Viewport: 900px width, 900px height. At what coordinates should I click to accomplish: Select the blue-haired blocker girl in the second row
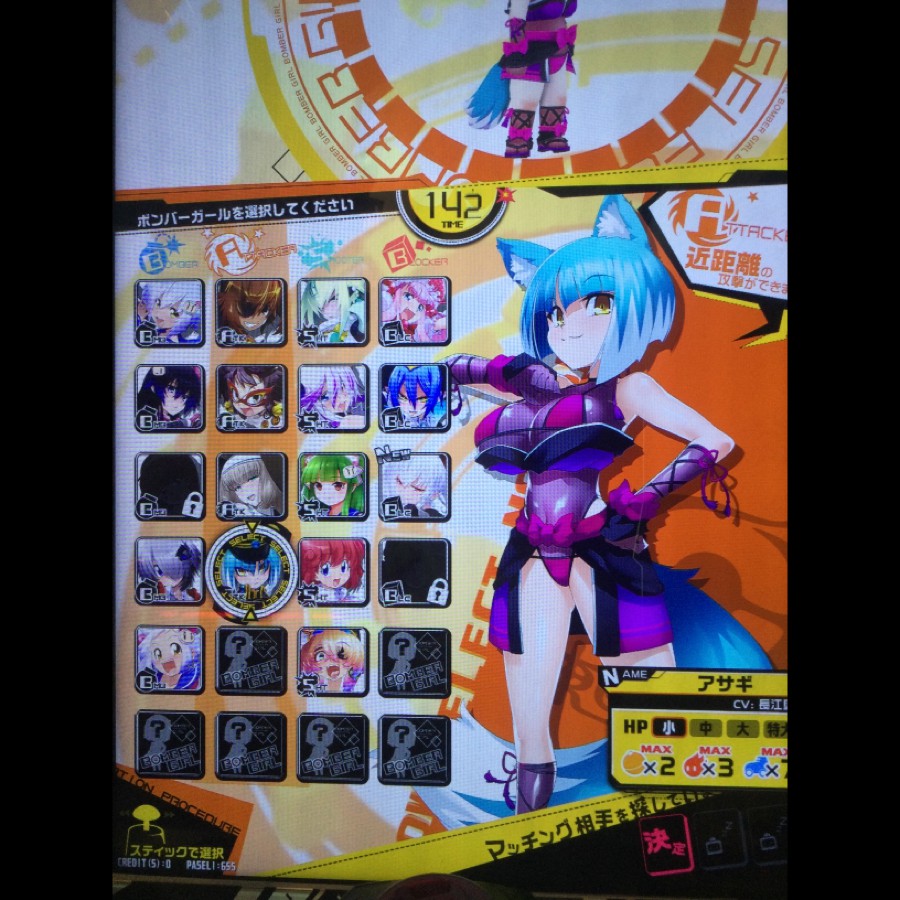414,398
